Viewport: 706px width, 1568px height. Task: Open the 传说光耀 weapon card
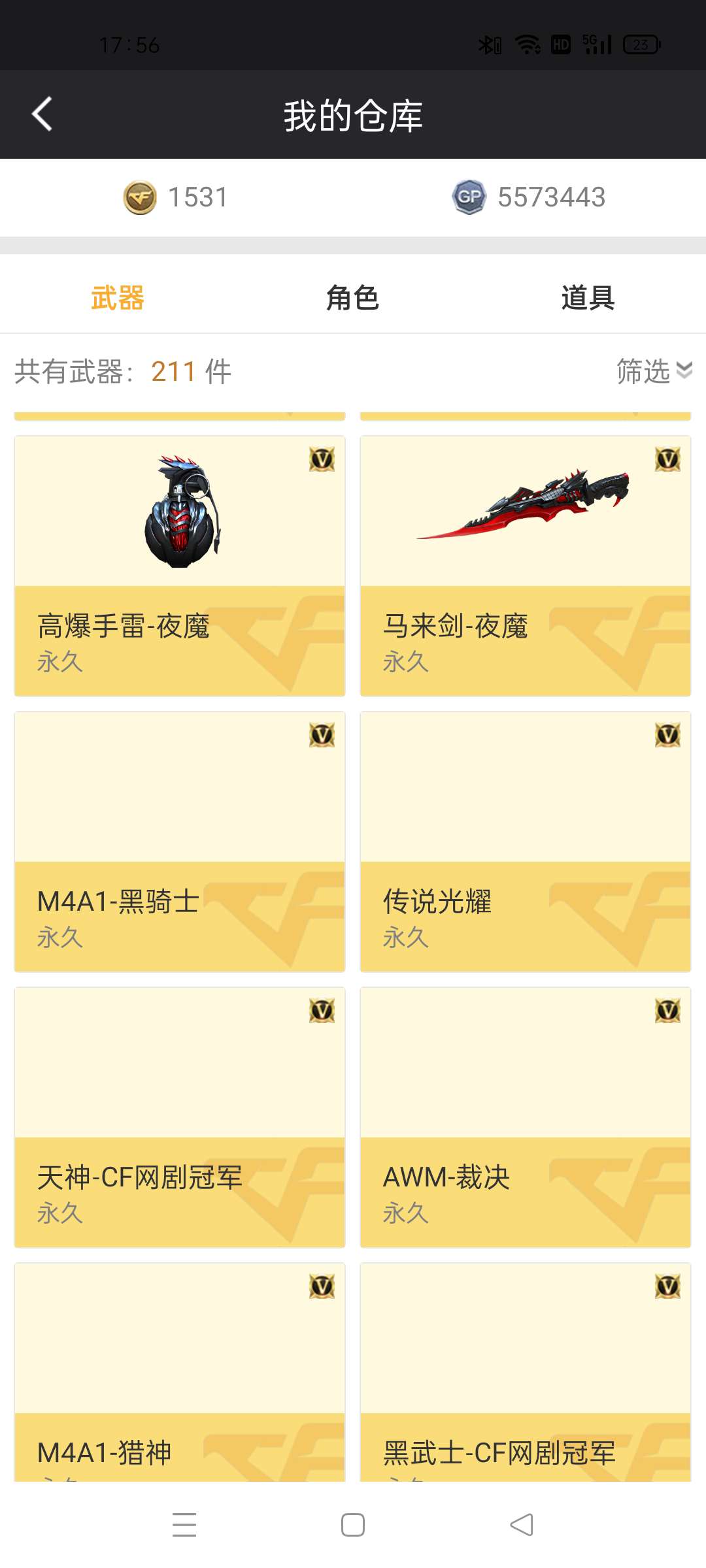tap(526, 841)
